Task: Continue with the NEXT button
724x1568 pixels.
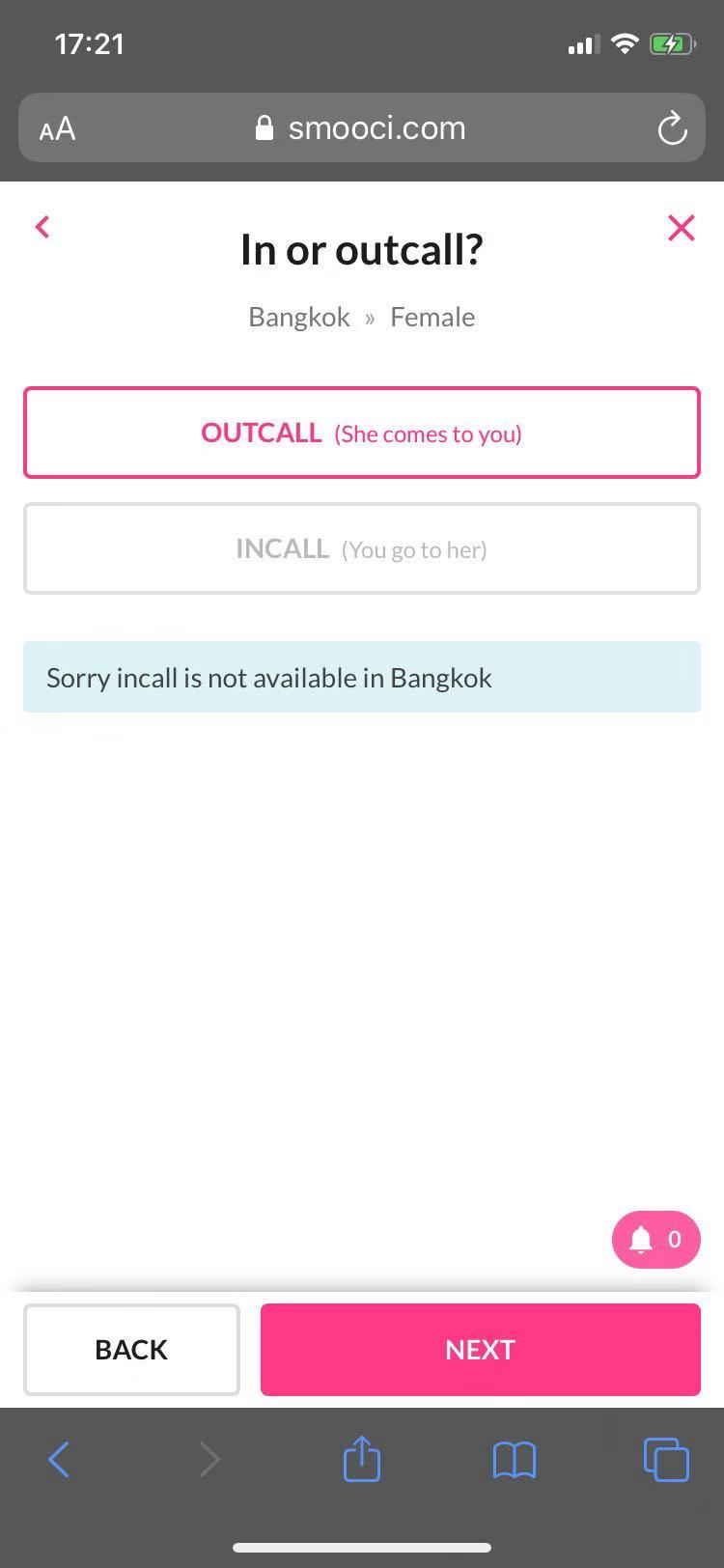Action: point(480,1349)
